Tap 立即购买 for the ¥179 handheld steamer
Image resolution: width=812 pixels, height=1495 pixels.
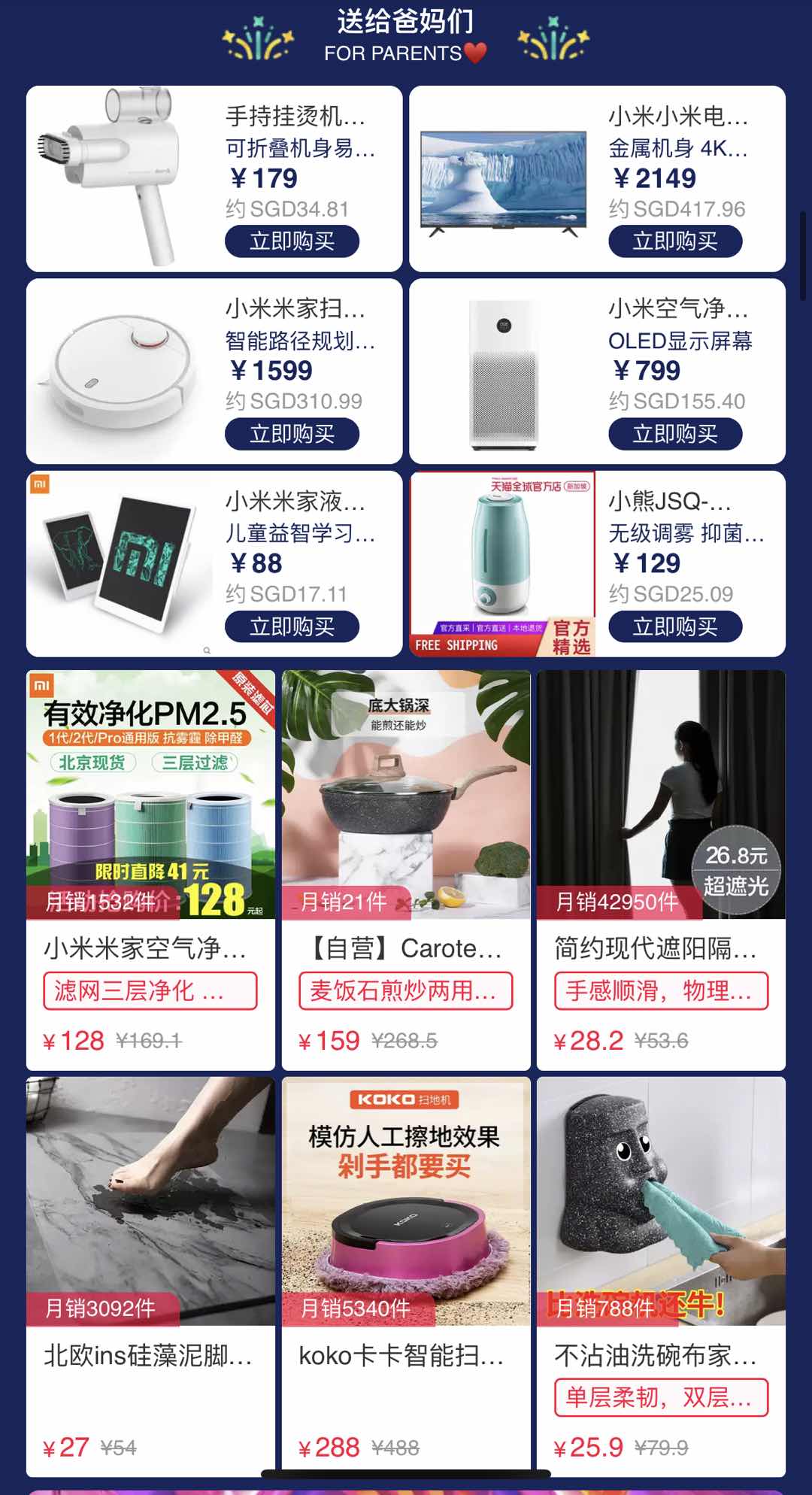pos(292,241)
